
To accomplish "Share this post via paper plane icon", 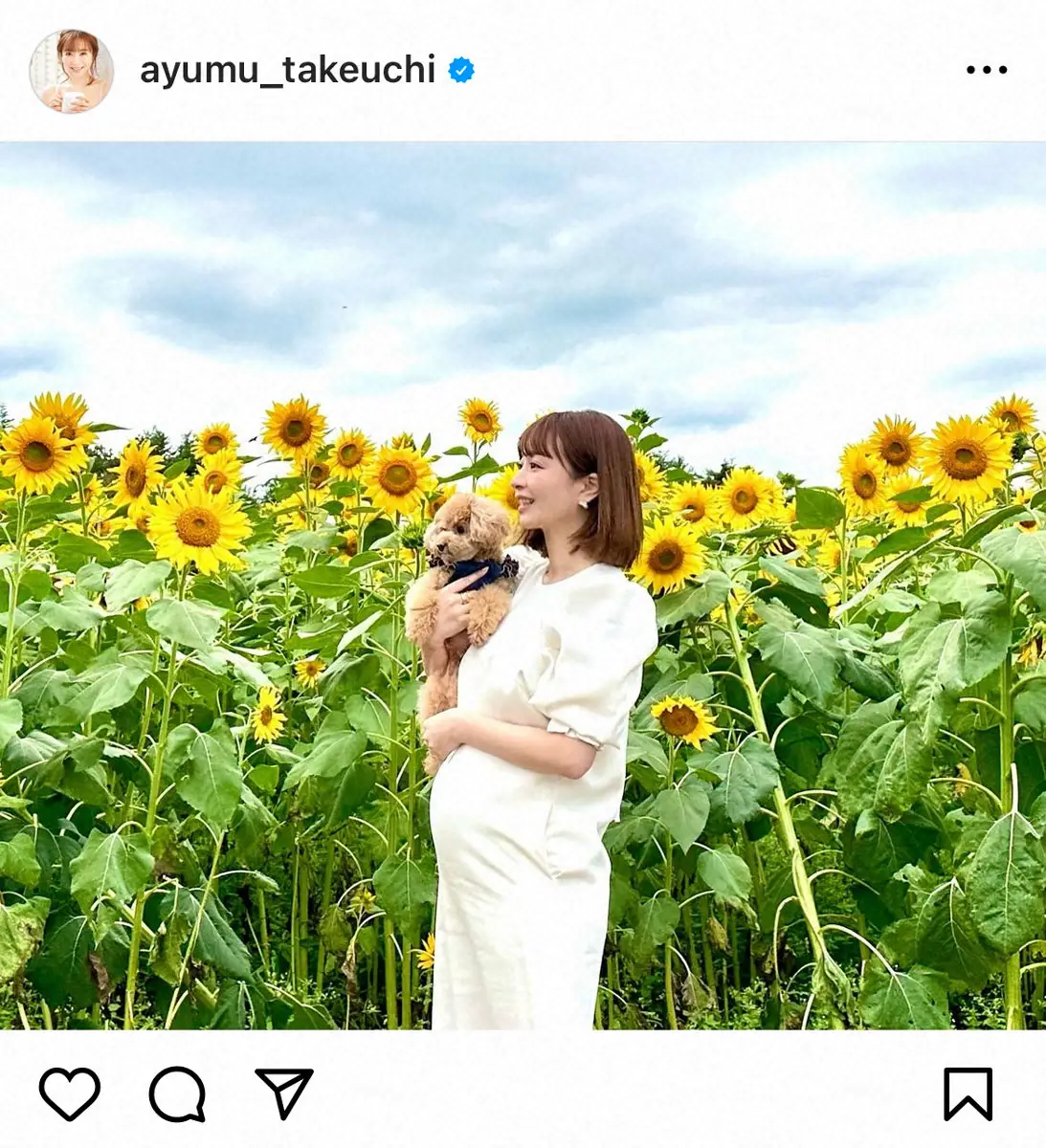I will (284, 1093).
